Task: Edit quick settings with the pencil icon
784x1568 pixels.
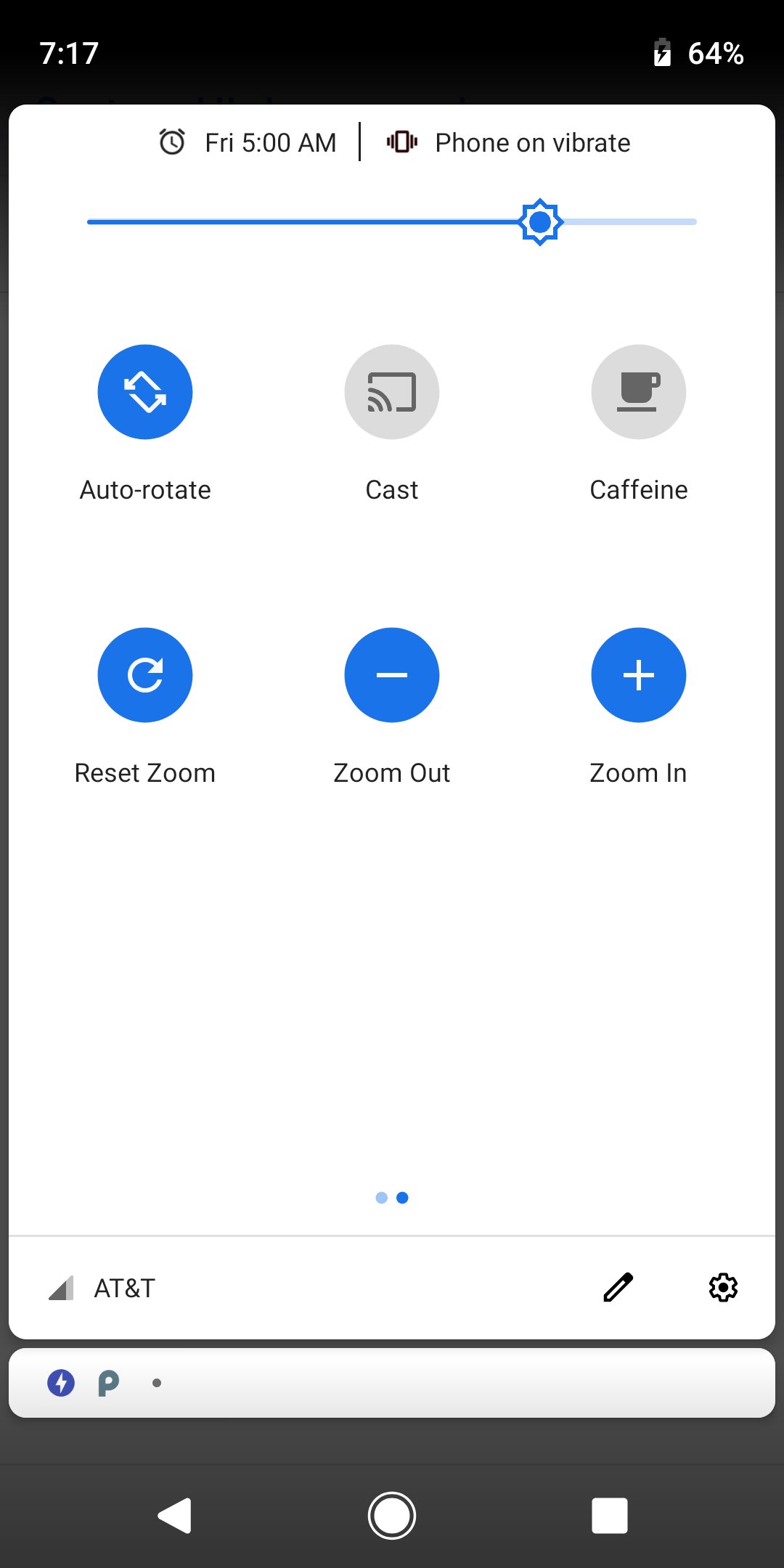Action: click(x=618, y=1288)
